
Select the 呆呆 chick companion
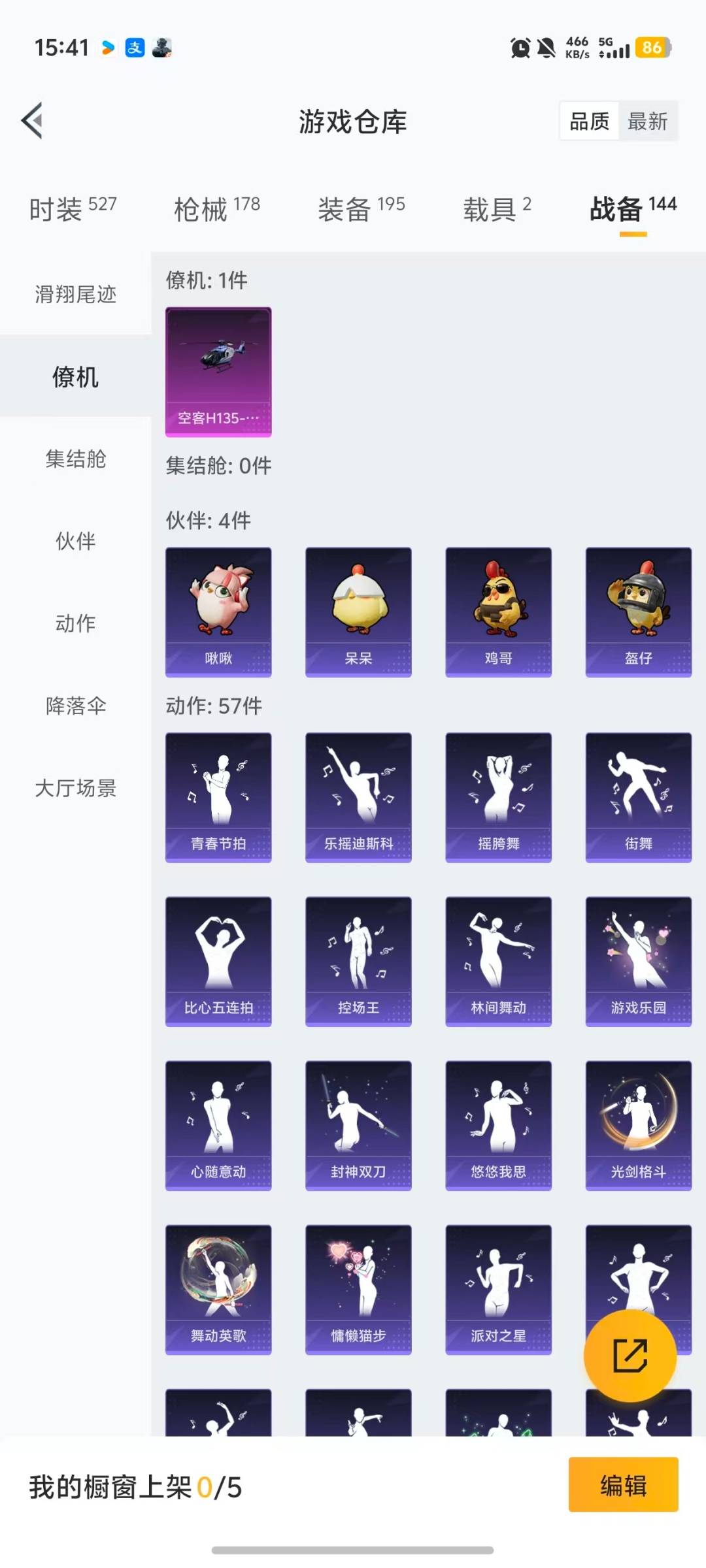358,609
